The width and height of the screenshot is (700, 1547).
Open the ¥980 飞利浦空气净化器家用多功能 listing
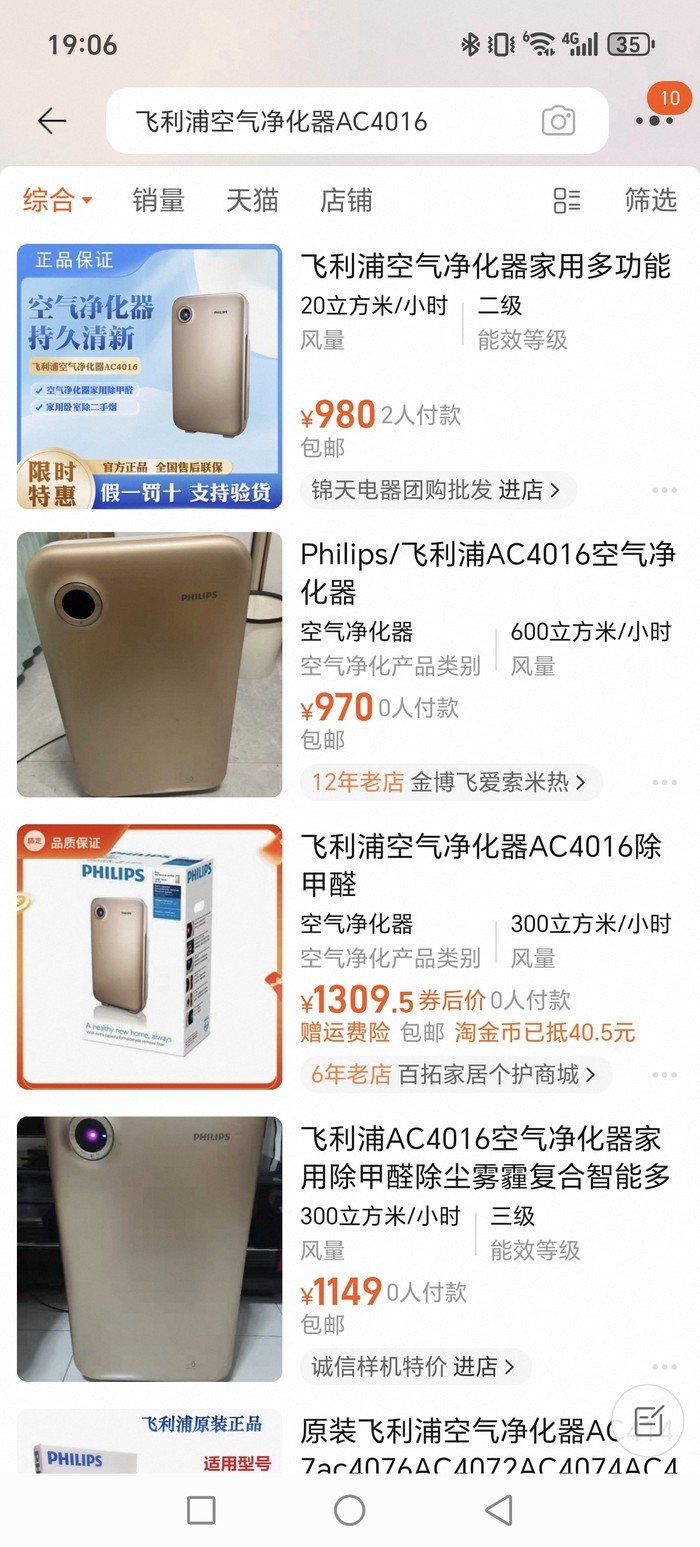tap(485, 266)
